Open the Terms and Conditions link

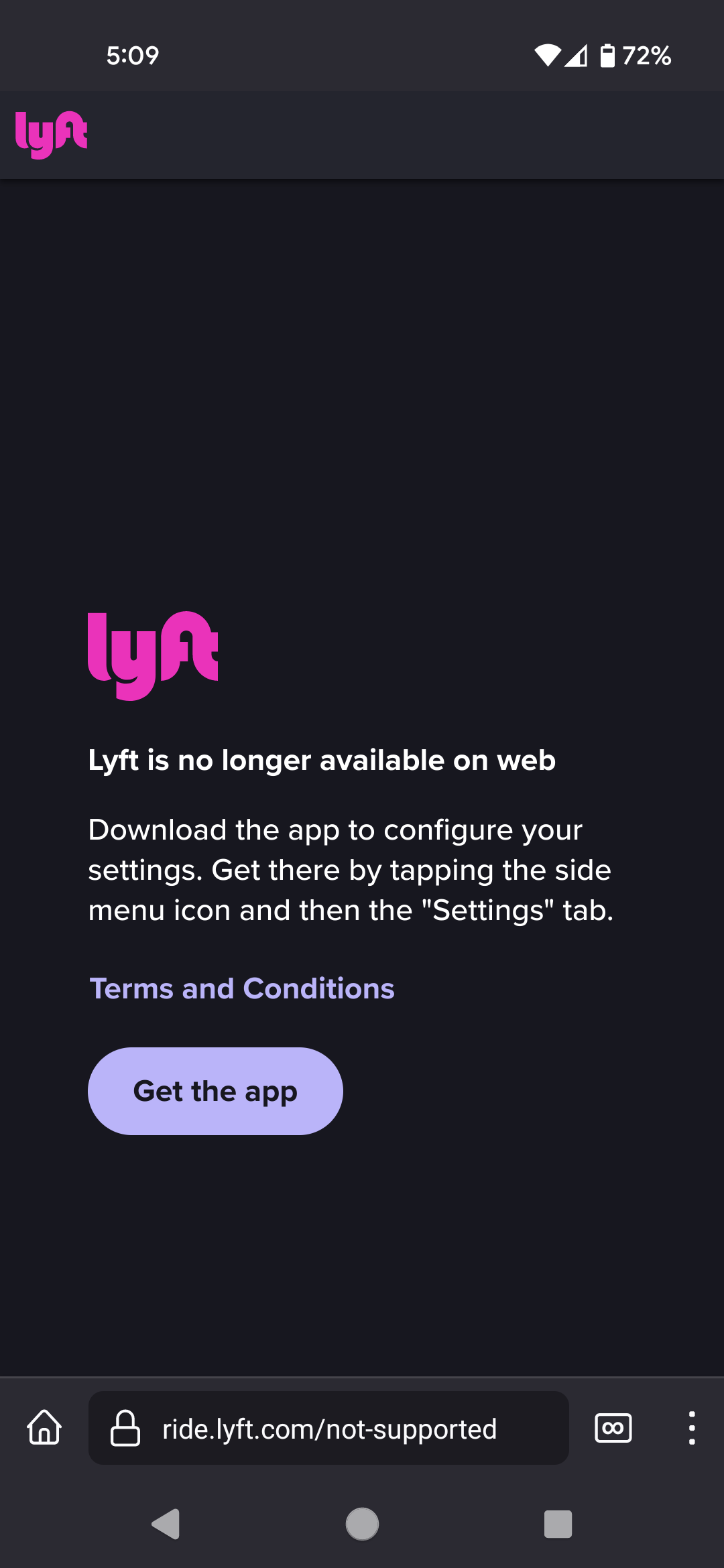pos(242,988)
